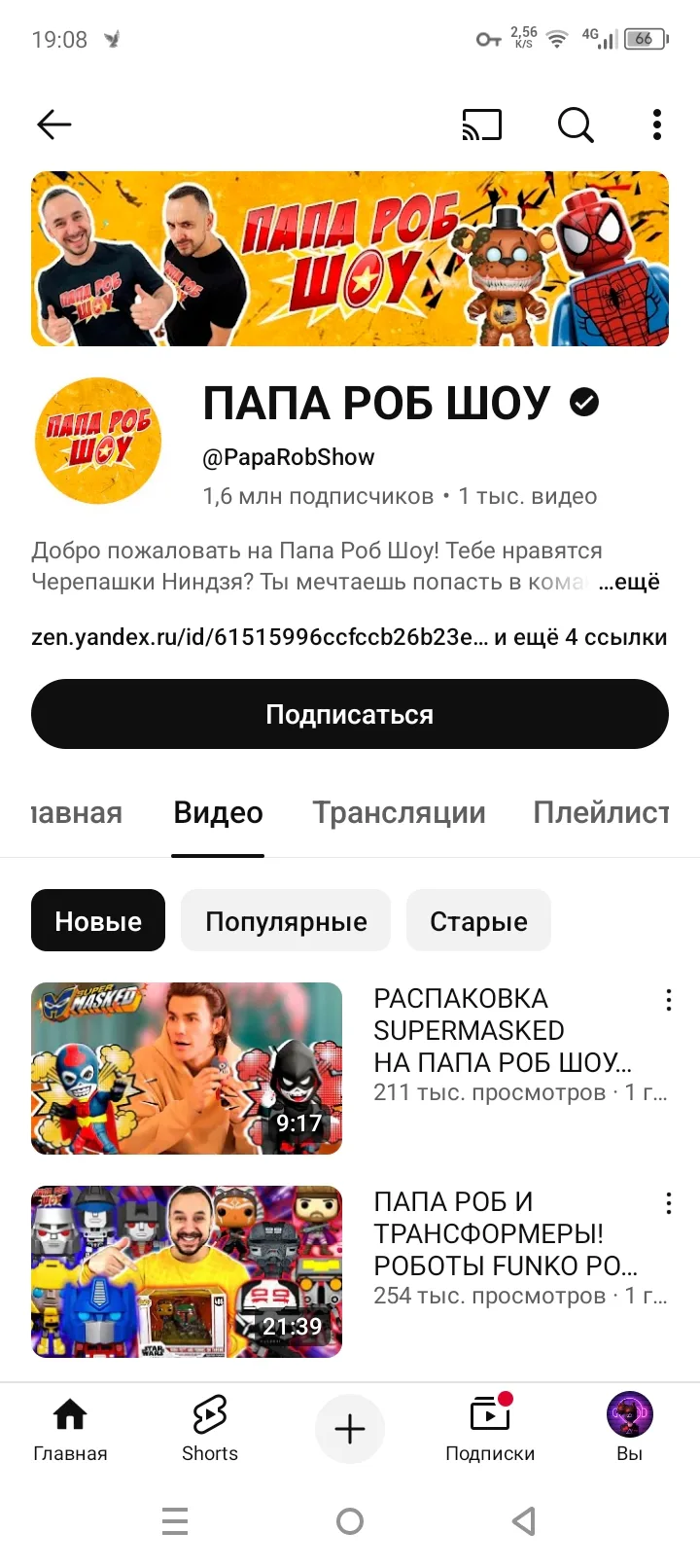Open the Shorts tab

click(x=210, y=1428)
